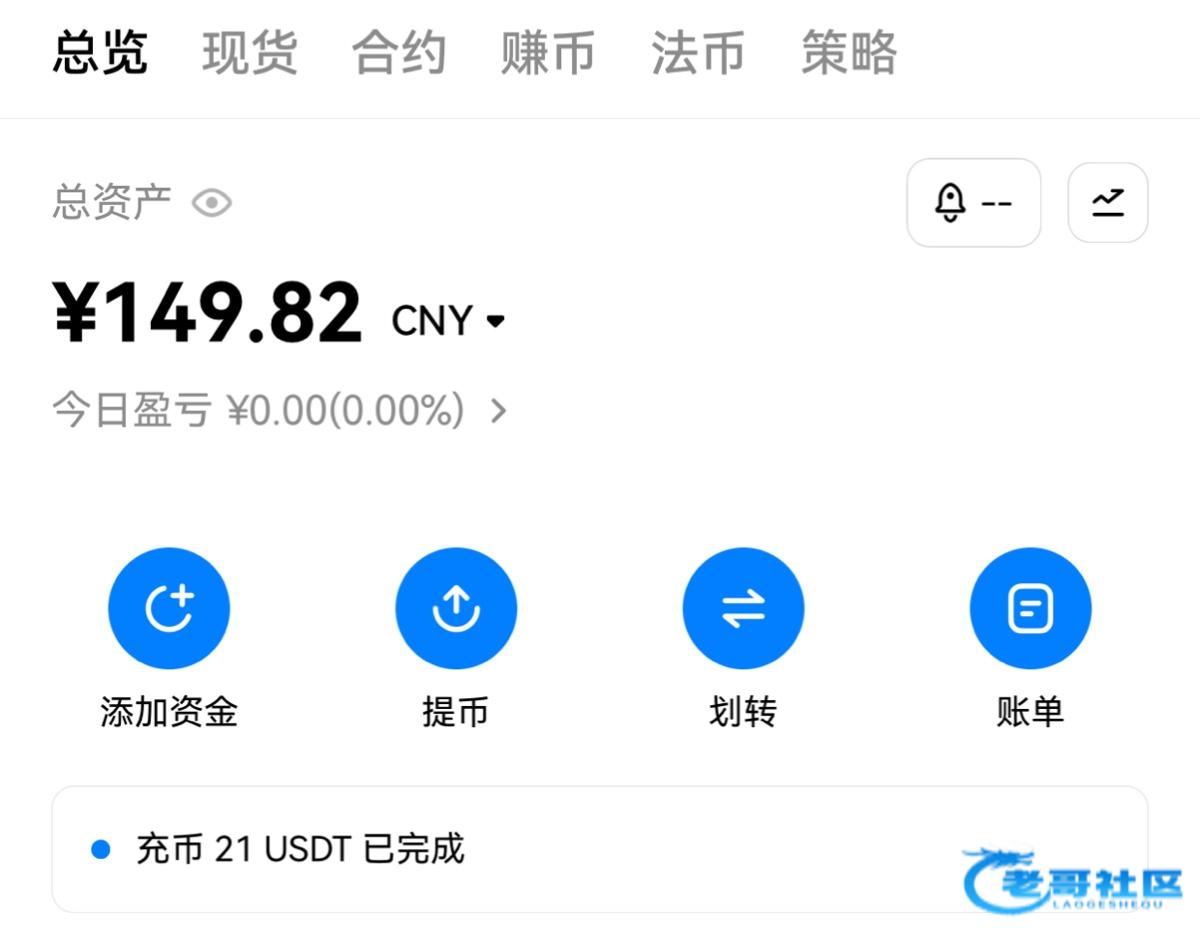Hide total assets with the eye icon
Image resolution: width=1200 pixels, height=942 pixels.
coord(212,204)
